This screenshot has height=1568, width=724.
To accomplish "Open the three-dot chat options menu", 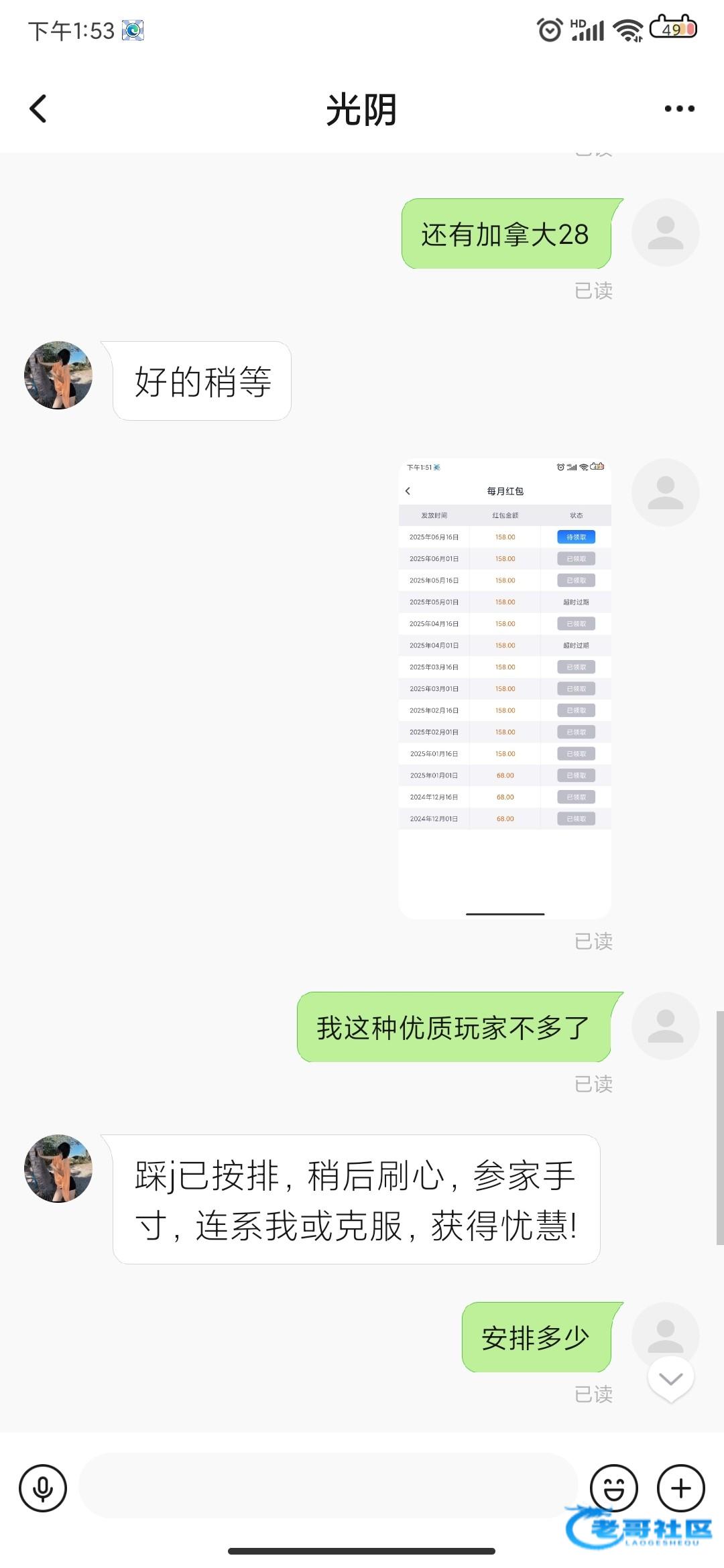I will (679, 109).
